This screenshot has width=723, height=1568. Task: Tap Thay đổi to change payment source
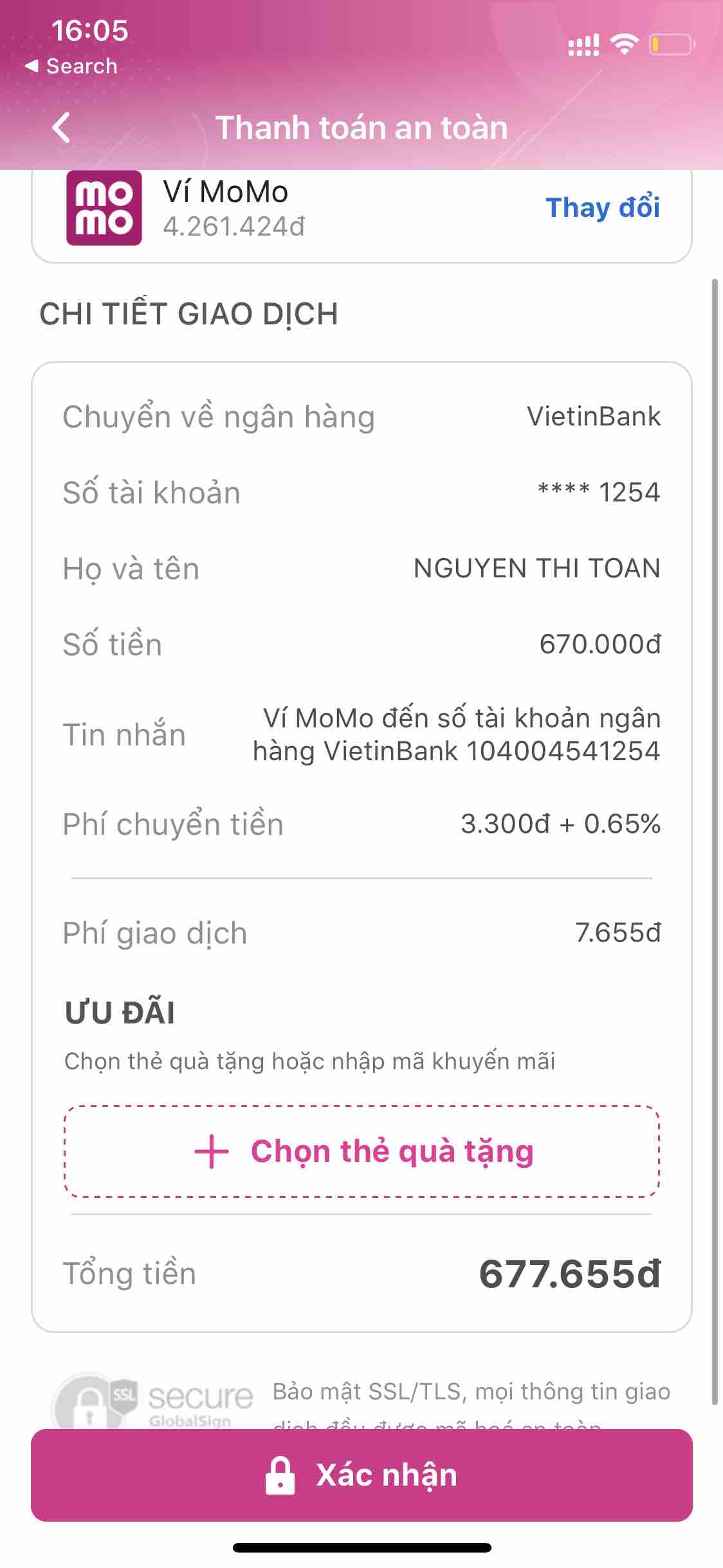tap(602, 207)
